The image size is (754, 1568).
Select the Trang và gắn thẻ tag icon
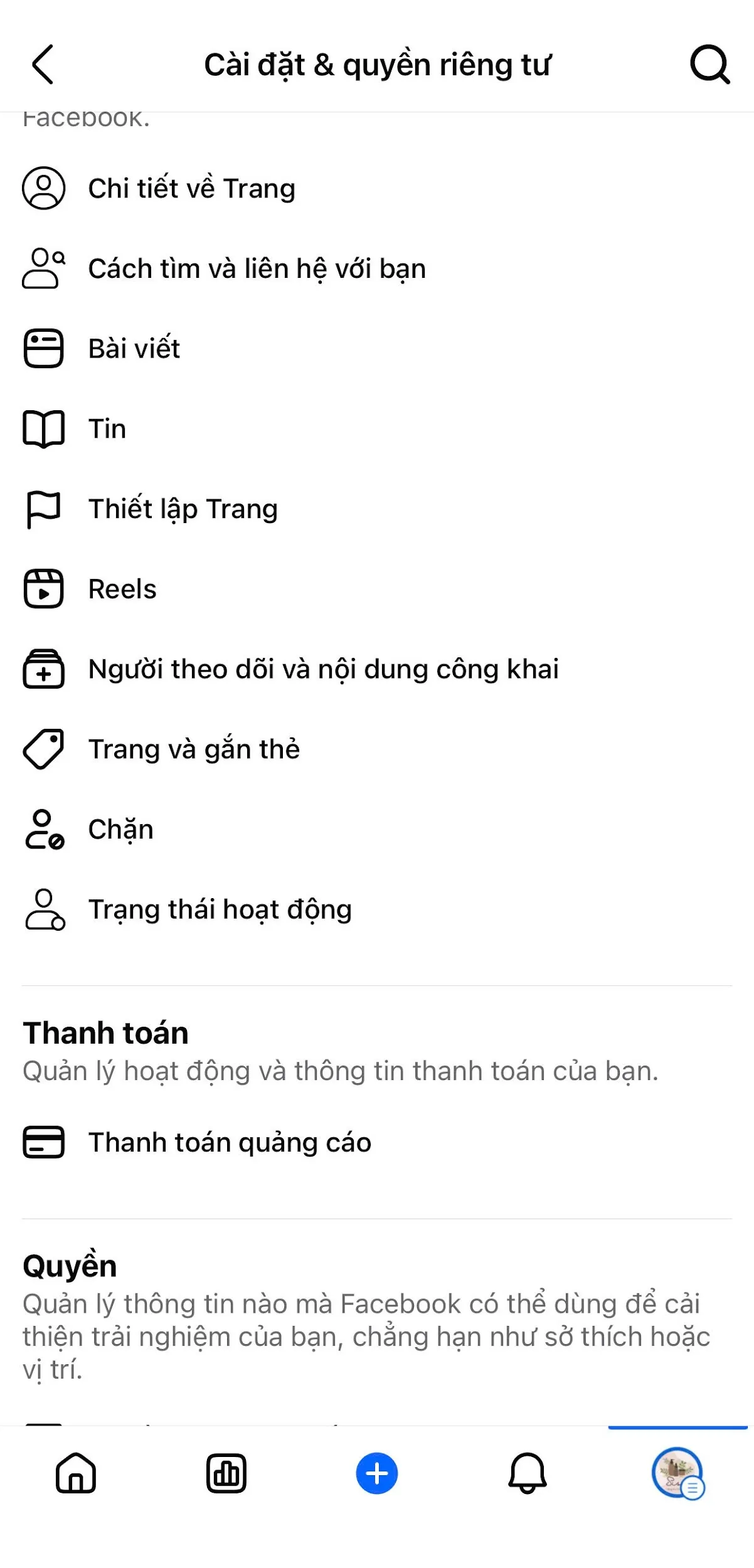[x=44, y=748]
